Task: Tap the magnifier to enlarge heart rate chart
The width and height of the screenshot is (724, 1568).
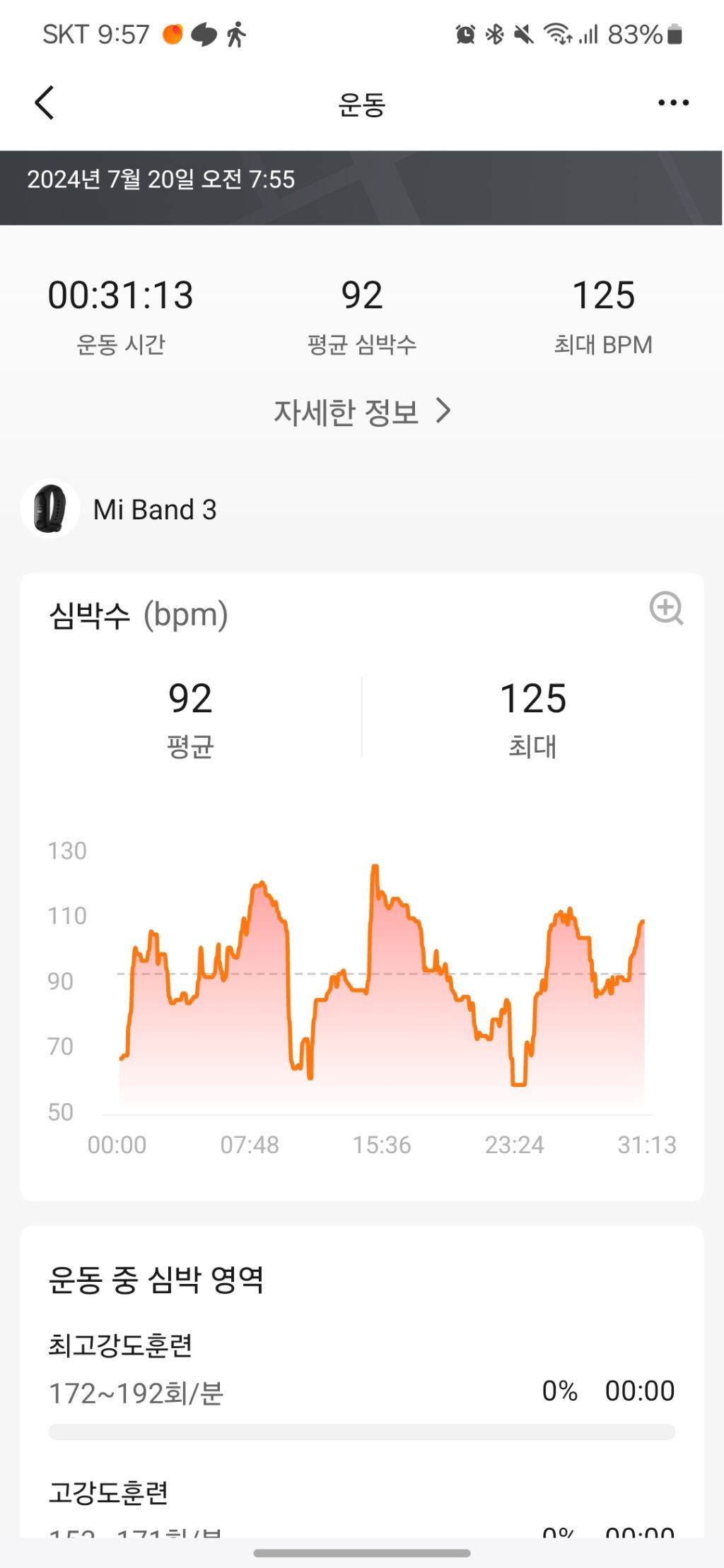Action: click(x=667, y=609)
